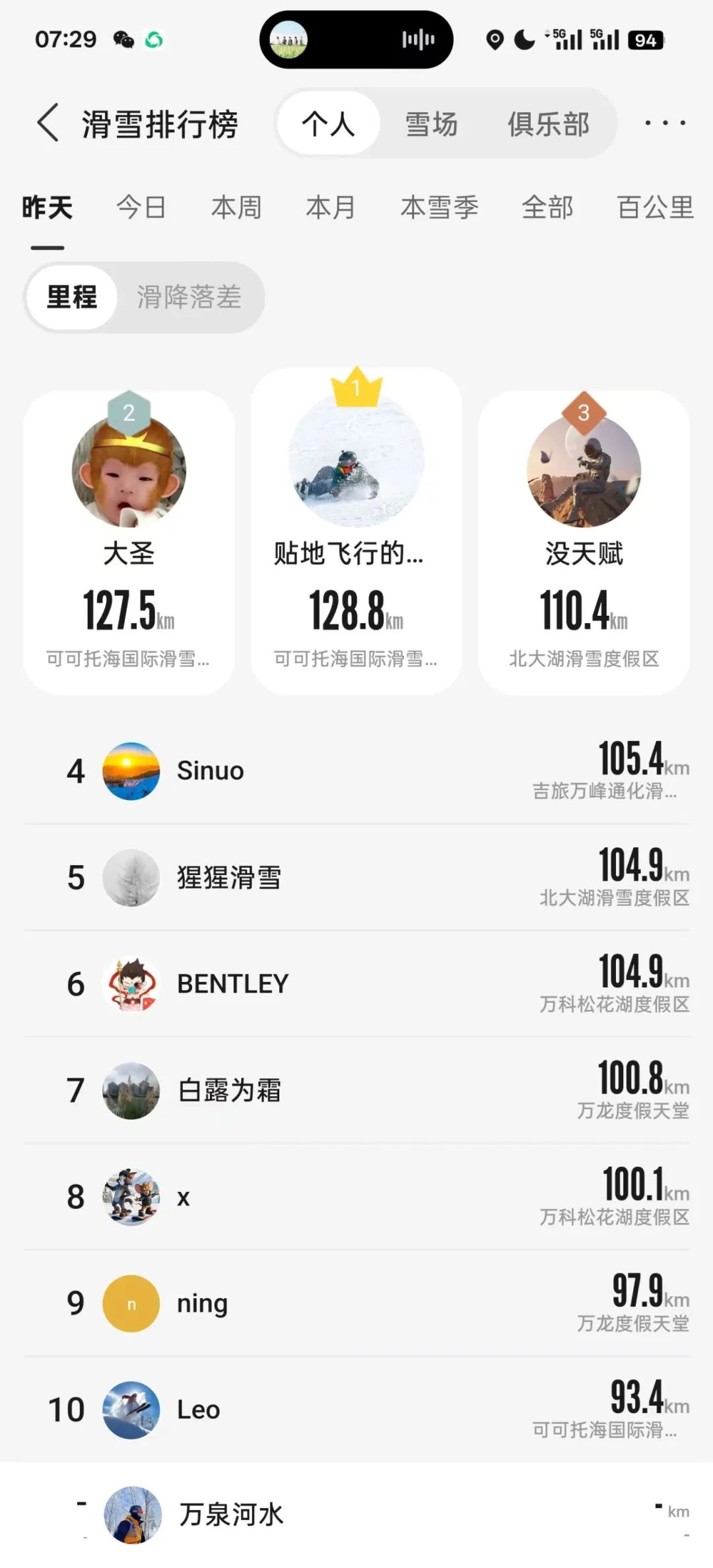
Task: Switch to the 雪场 ranking segment
Action: pos(431,124)
